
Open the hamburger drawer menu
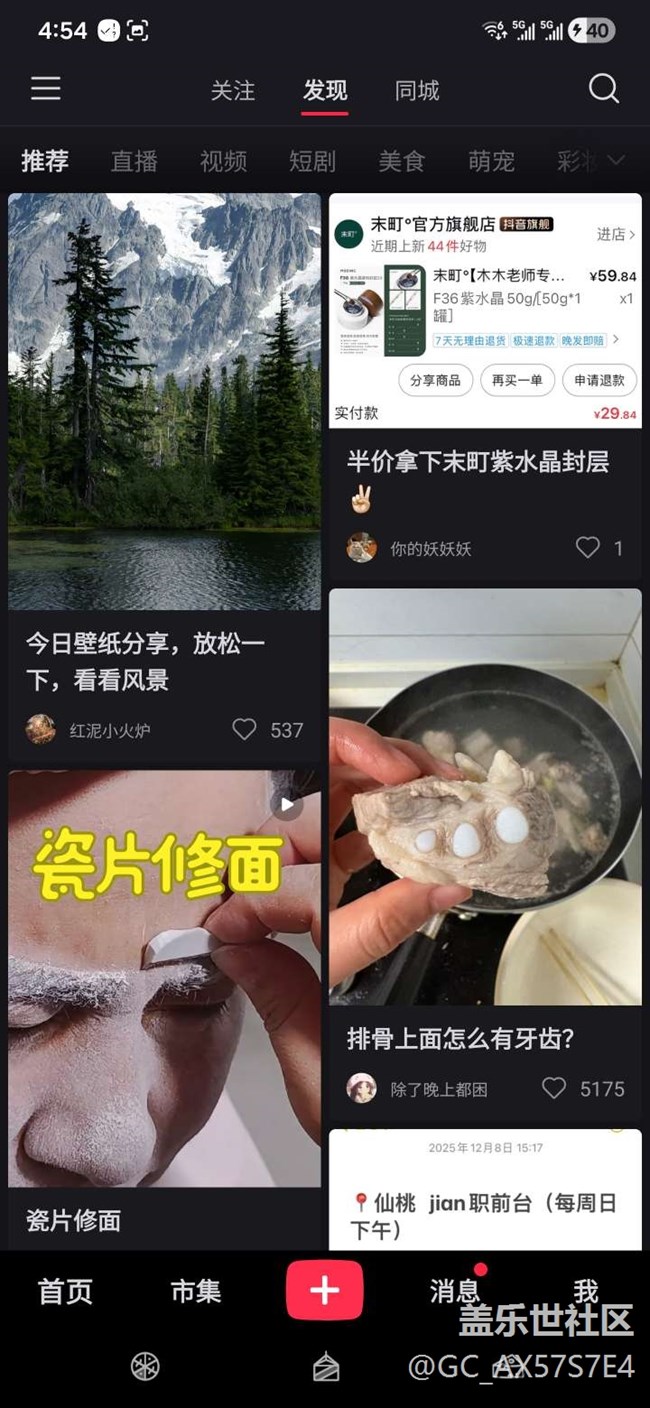pos(46,89)
